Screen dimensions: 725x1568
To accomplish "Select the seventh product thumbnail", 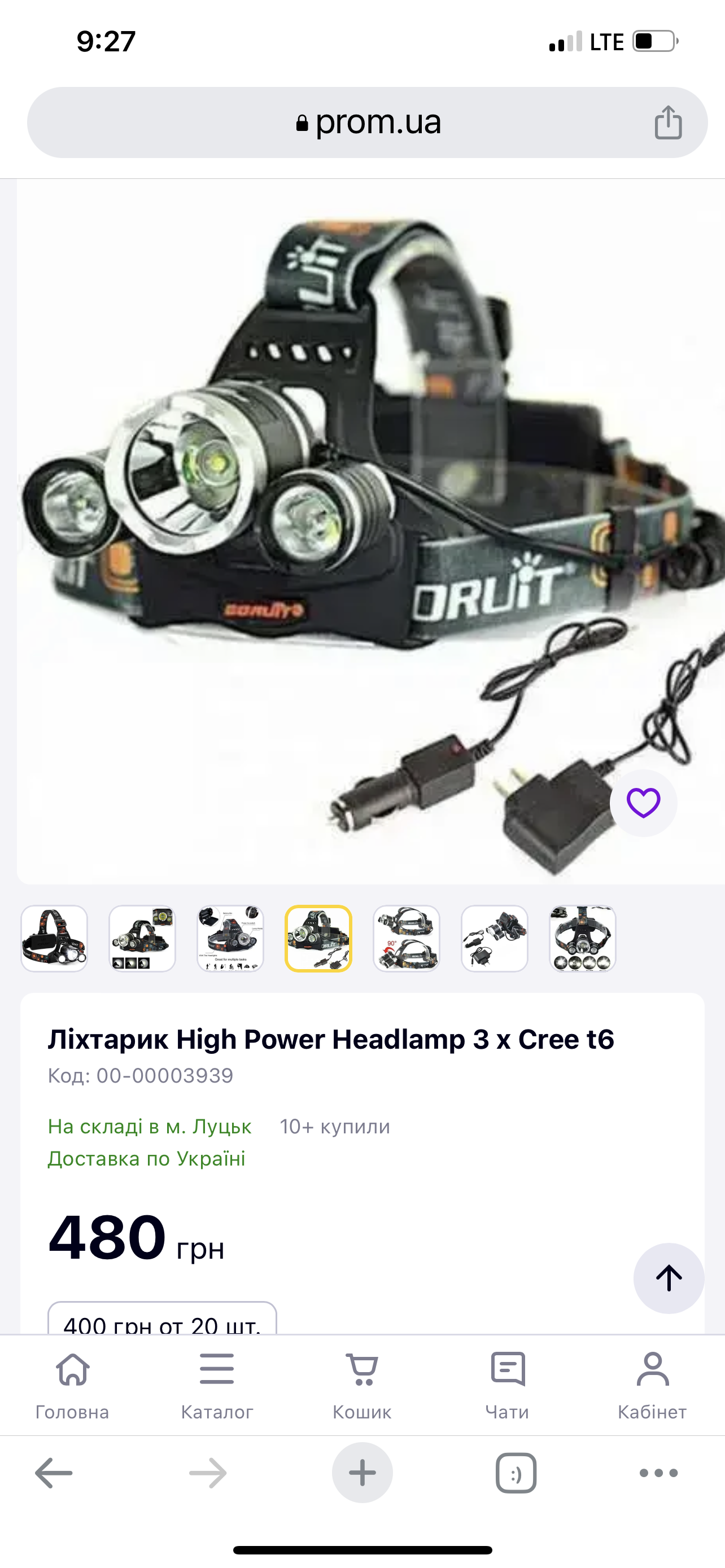I will pos(583,938).
